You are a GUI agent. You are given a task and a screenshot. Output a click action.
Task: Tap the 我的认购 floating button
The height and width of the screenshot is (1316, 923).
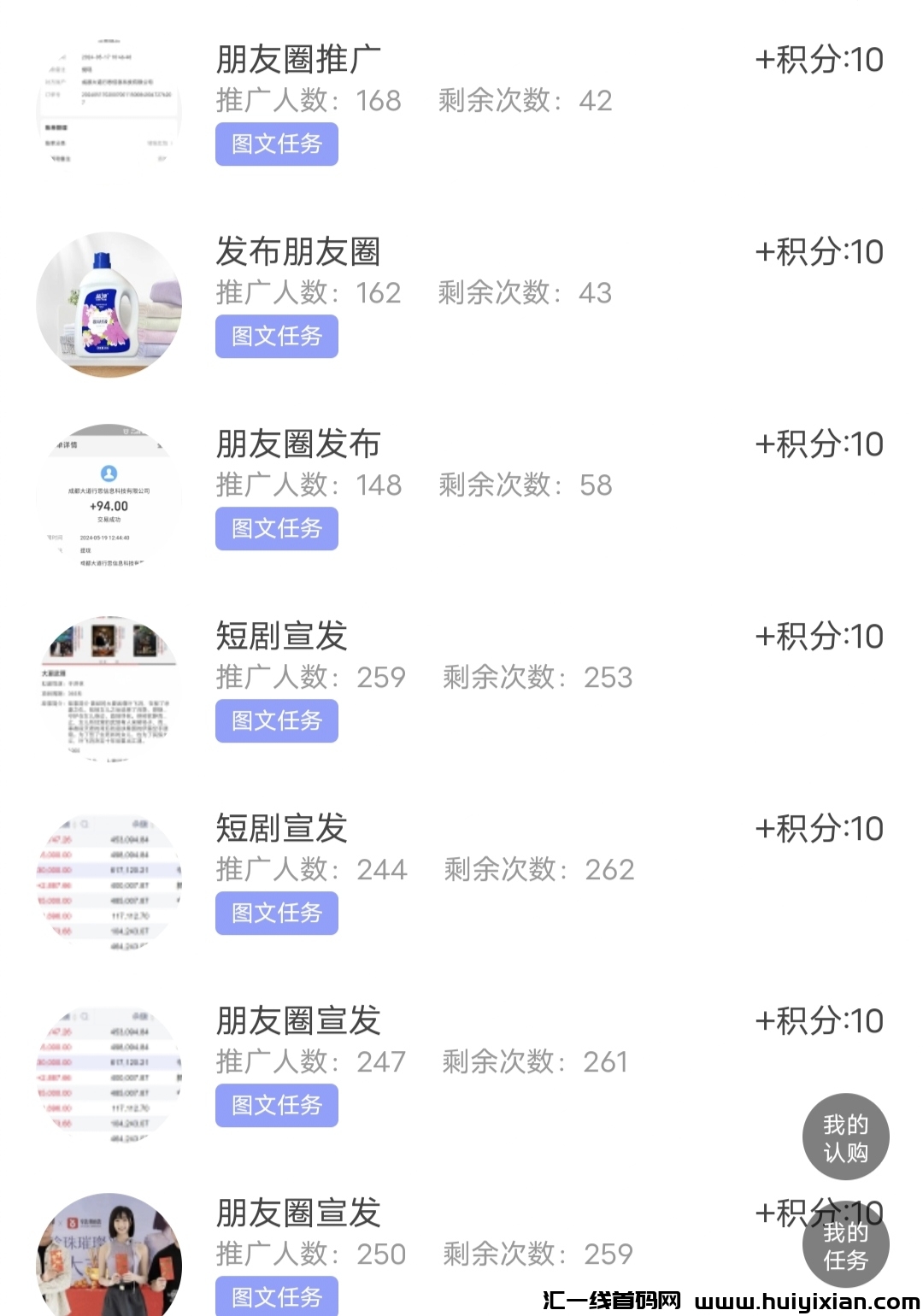(845, 1137)
